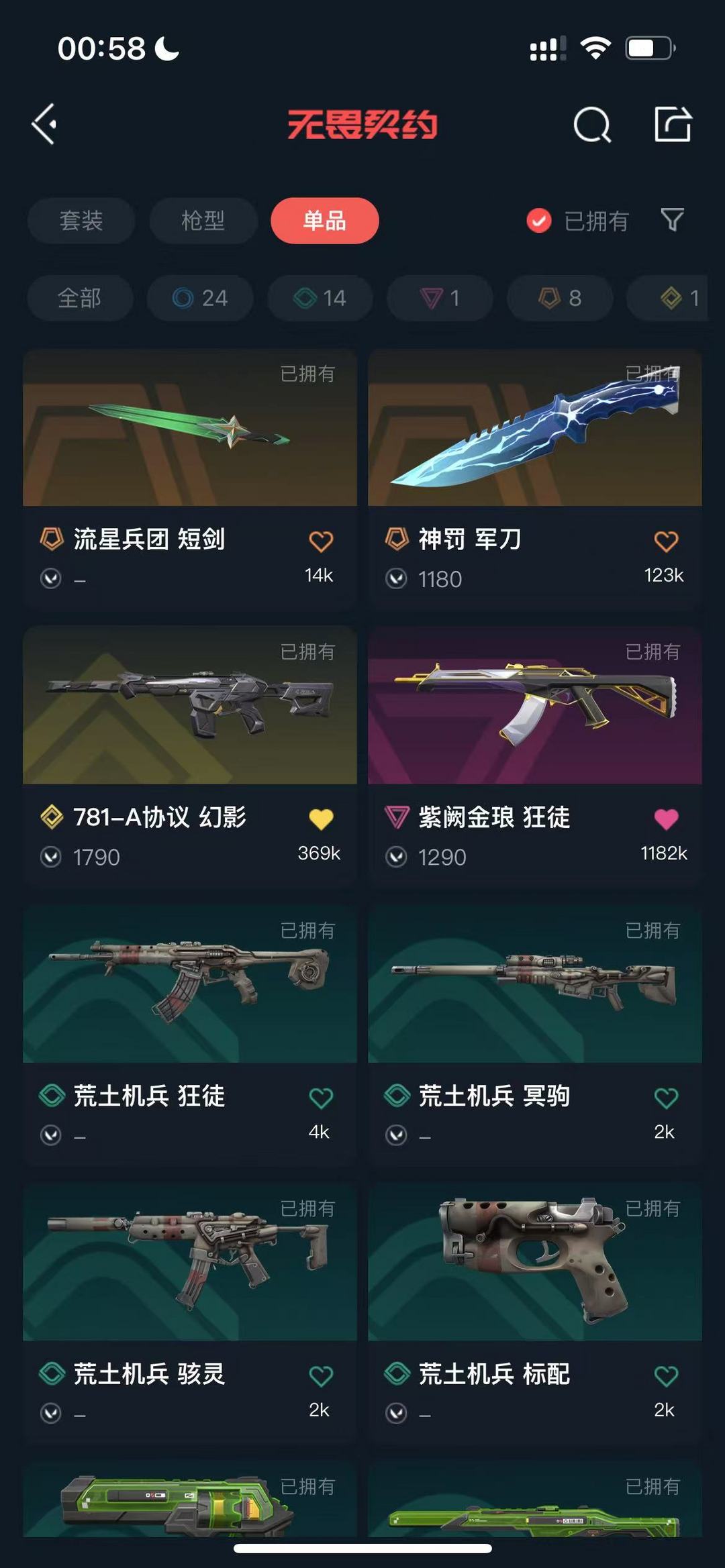Filter by the orange chip showing 8

click(x=560, y=298)
